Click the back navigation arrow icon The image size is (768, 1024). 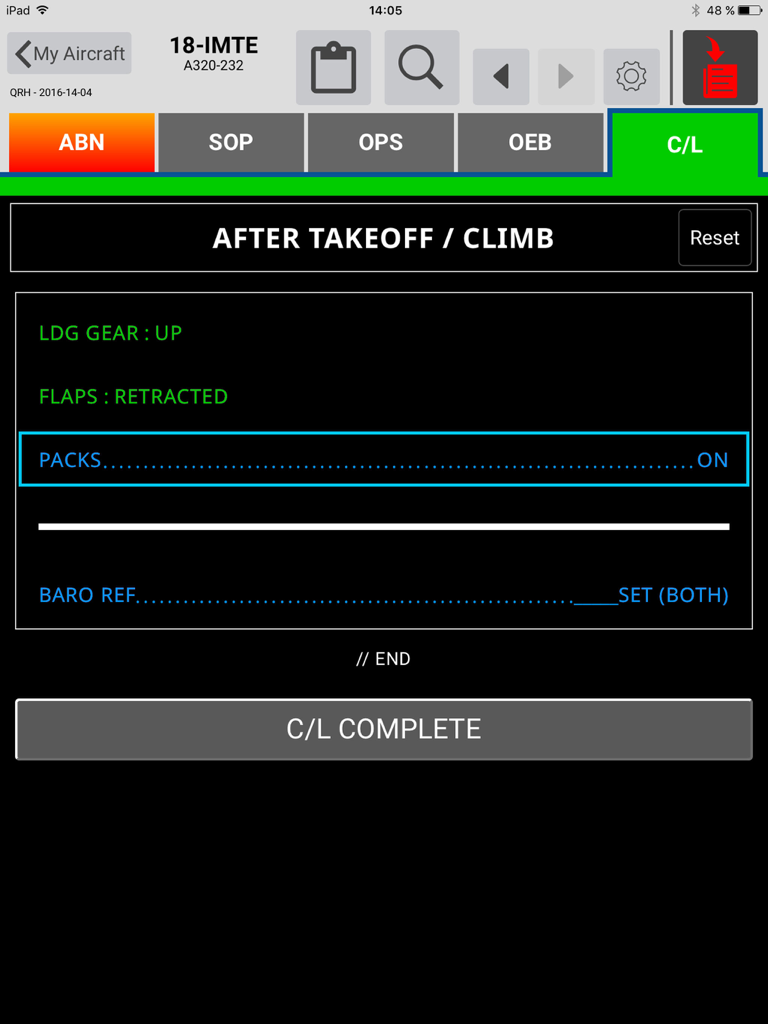[x=501, y=76]
